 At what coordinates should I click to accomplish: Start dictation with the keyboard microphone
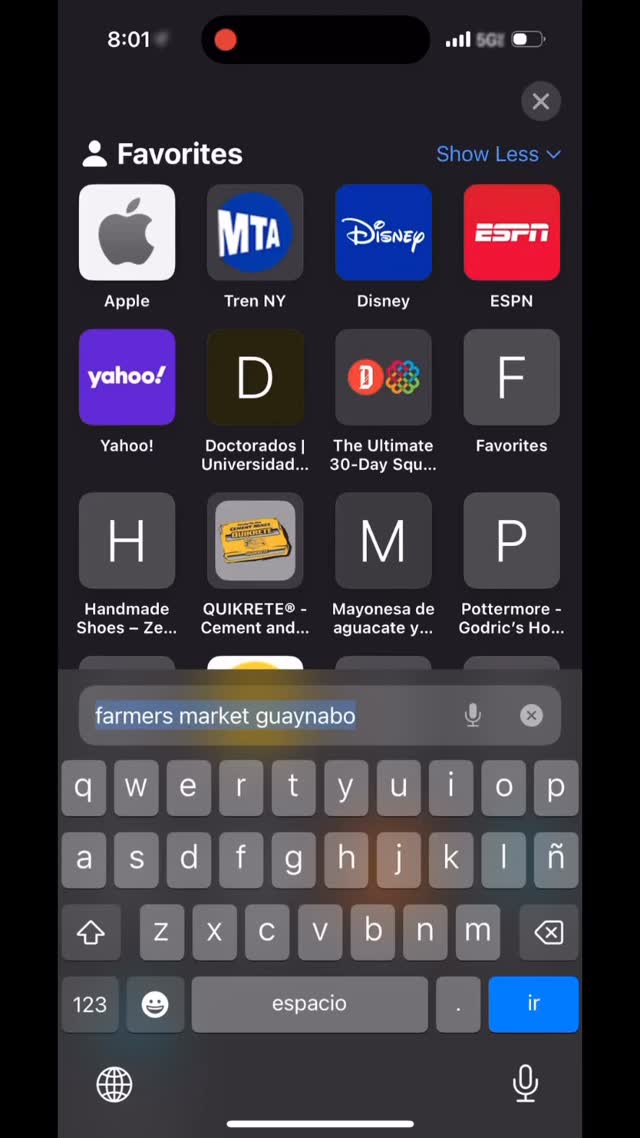525,1084
